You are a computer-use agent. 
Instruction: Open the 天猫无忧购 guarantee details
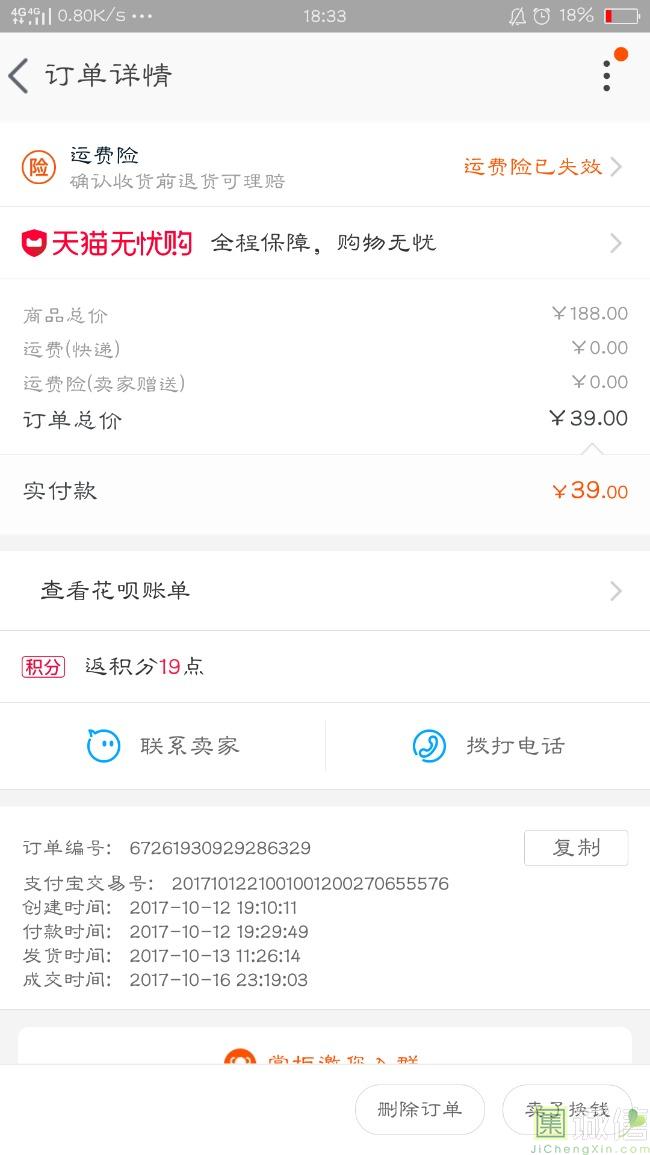pyautogui.click(x=325, y=243)
